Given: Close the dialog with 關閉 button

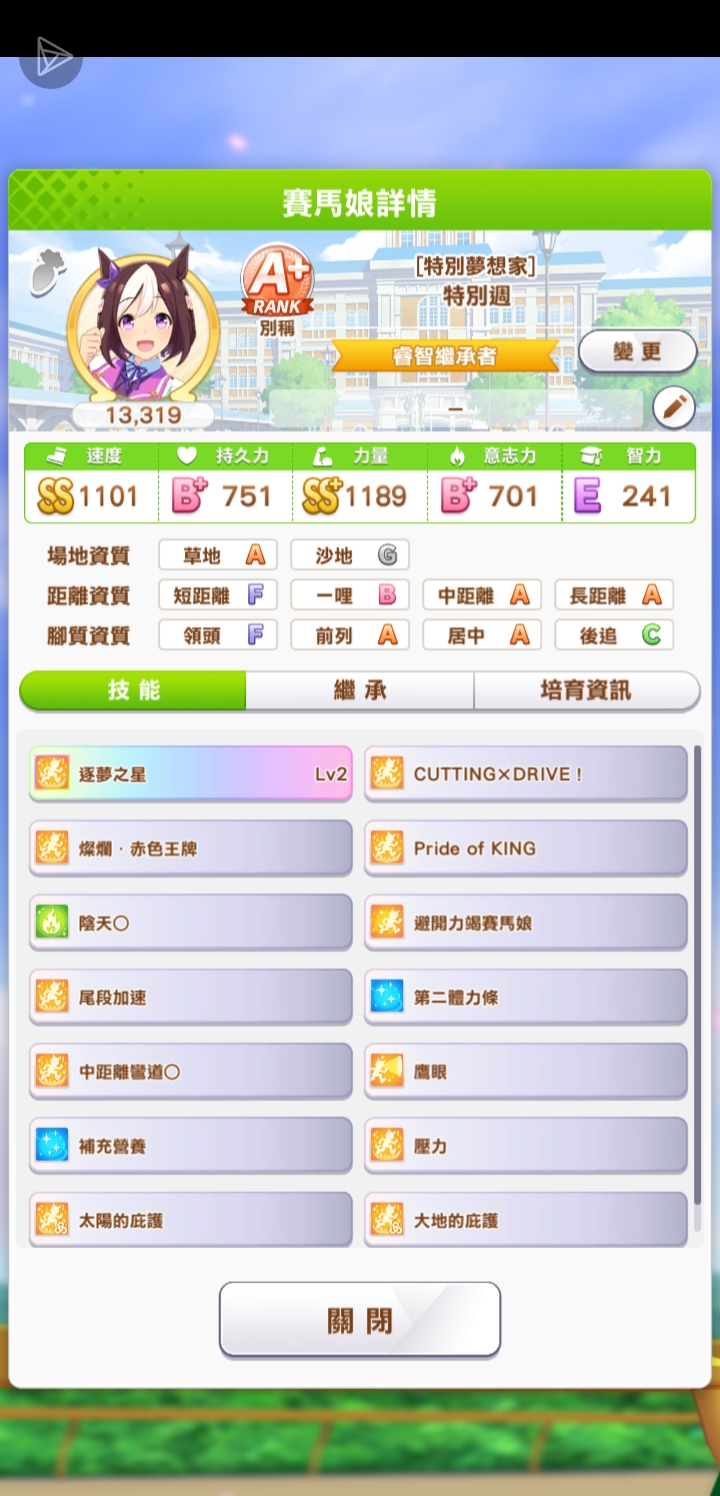Looking at the screenshot, I should tap(360, 1320).
